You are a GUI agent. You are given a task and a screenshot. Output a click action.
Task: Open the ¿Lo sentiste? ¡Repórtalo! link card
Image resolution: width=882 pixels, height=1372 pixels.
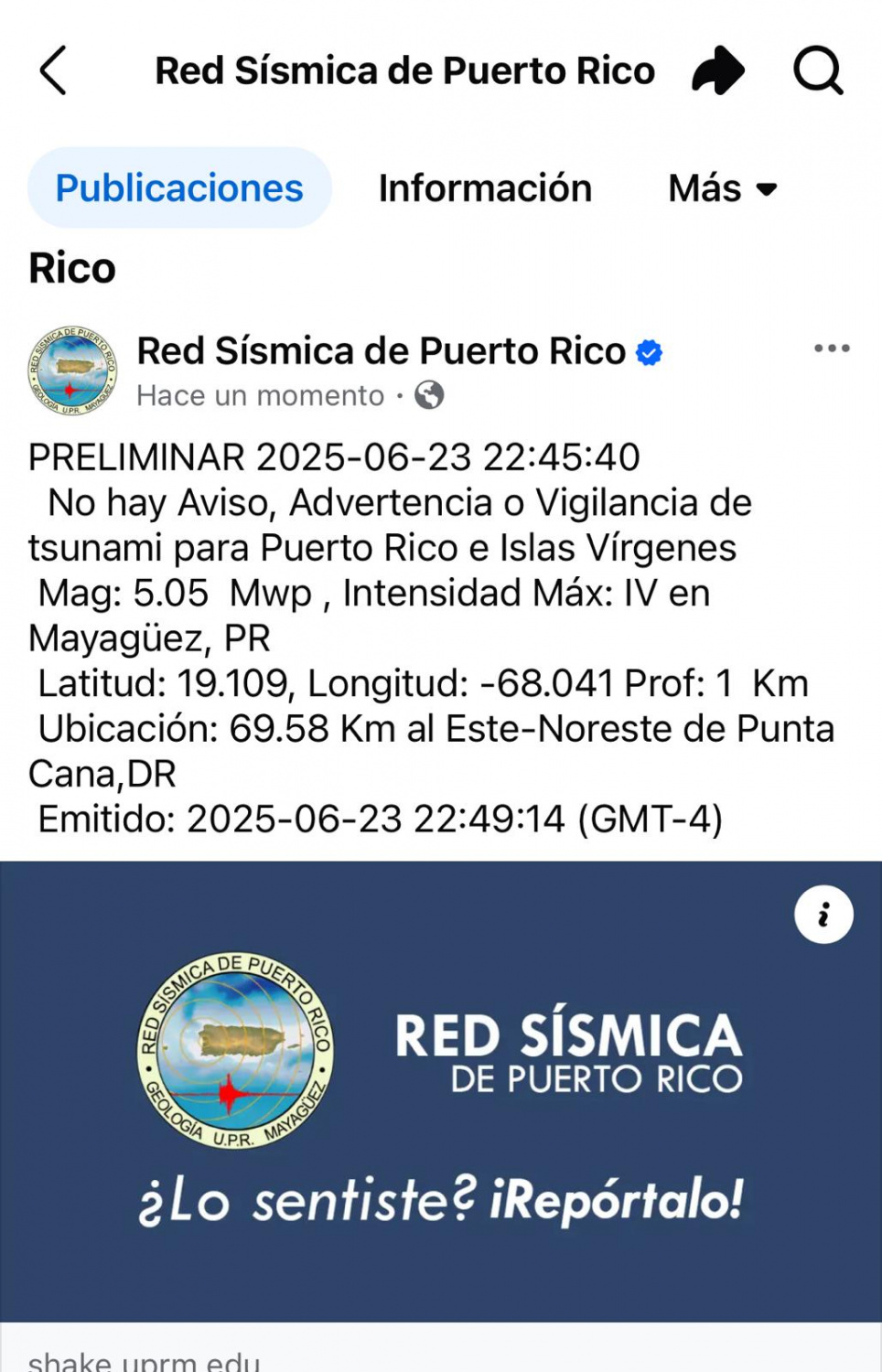[x=441, y=1098]
